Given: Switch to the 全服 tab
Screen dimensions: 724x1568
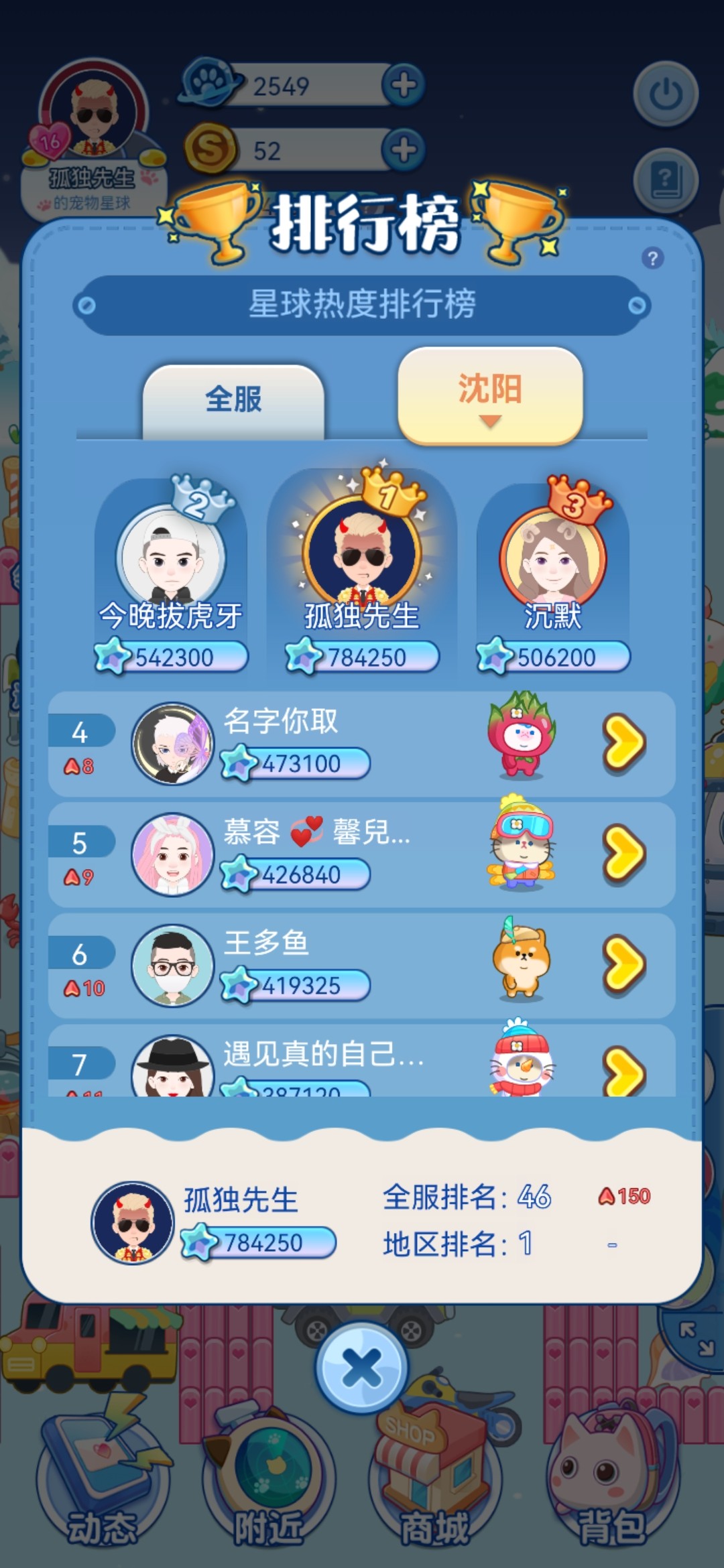Looking at the screenshot, I should pyautogui.click(x=233, y=401).
